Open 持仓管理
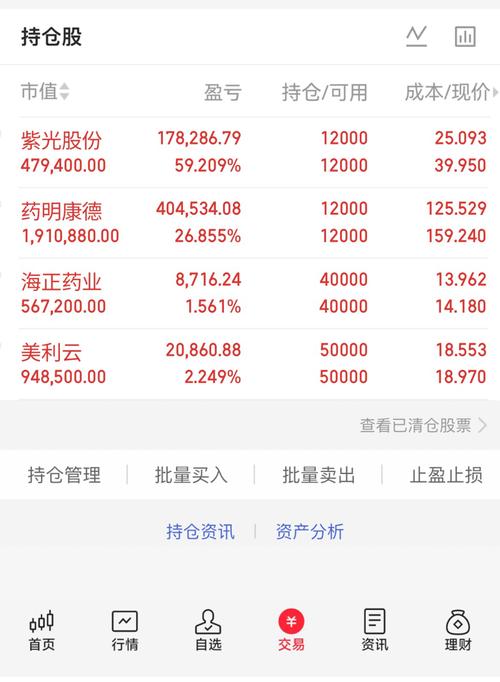Screen dimensions: 500x682 pos(64,475)
